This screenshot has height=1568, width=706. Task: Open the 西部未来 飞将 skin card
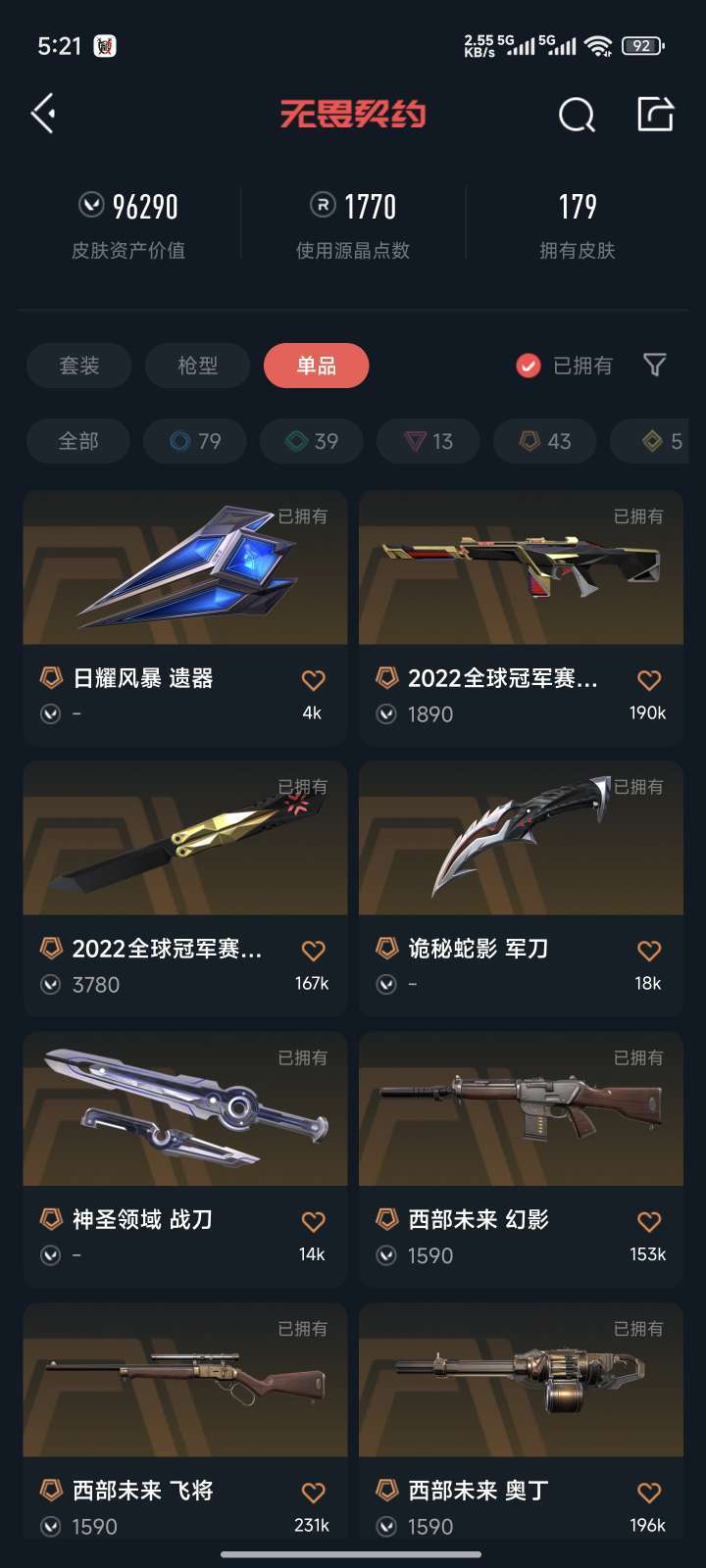pos(185,1421)
